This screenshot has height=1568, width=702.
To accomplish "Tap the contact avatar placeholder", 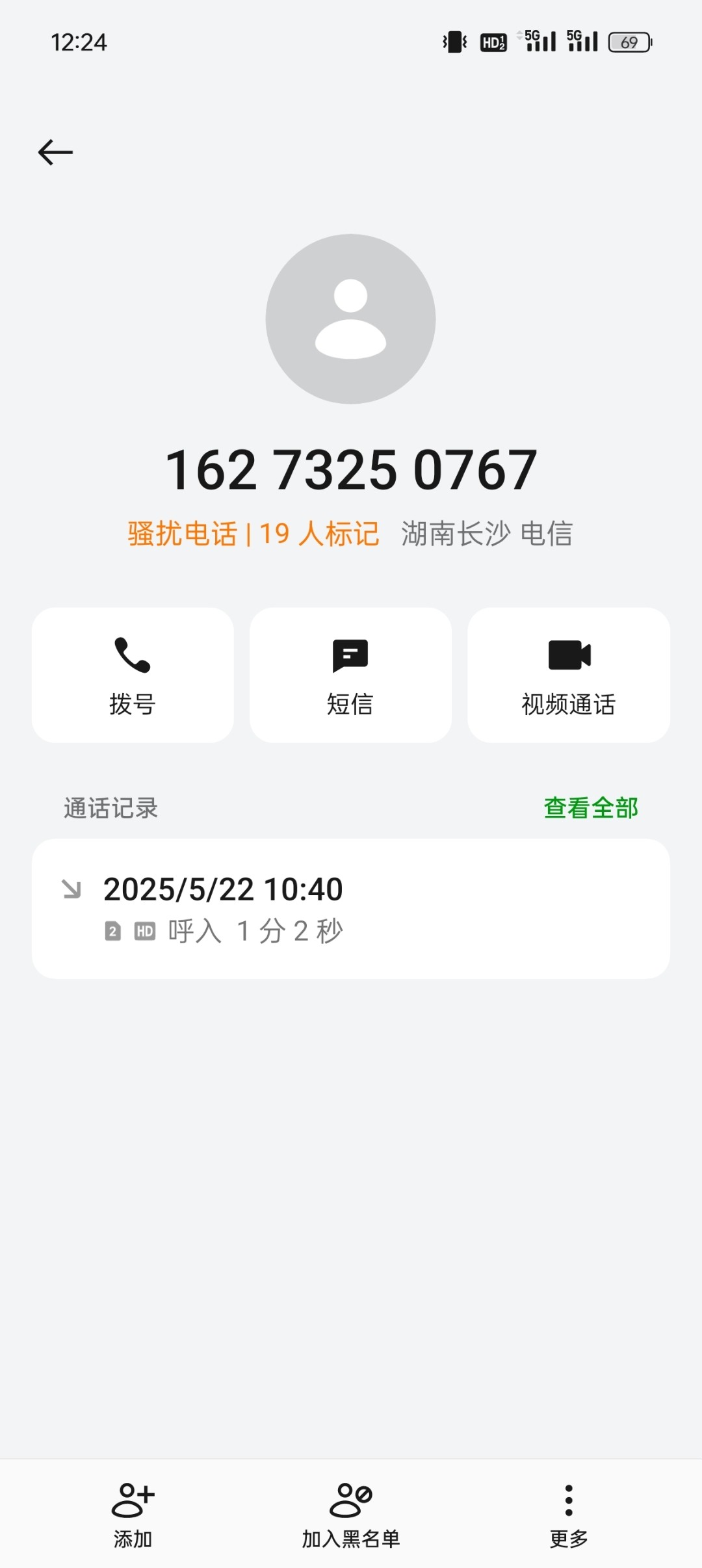I will tap(351, 319).
